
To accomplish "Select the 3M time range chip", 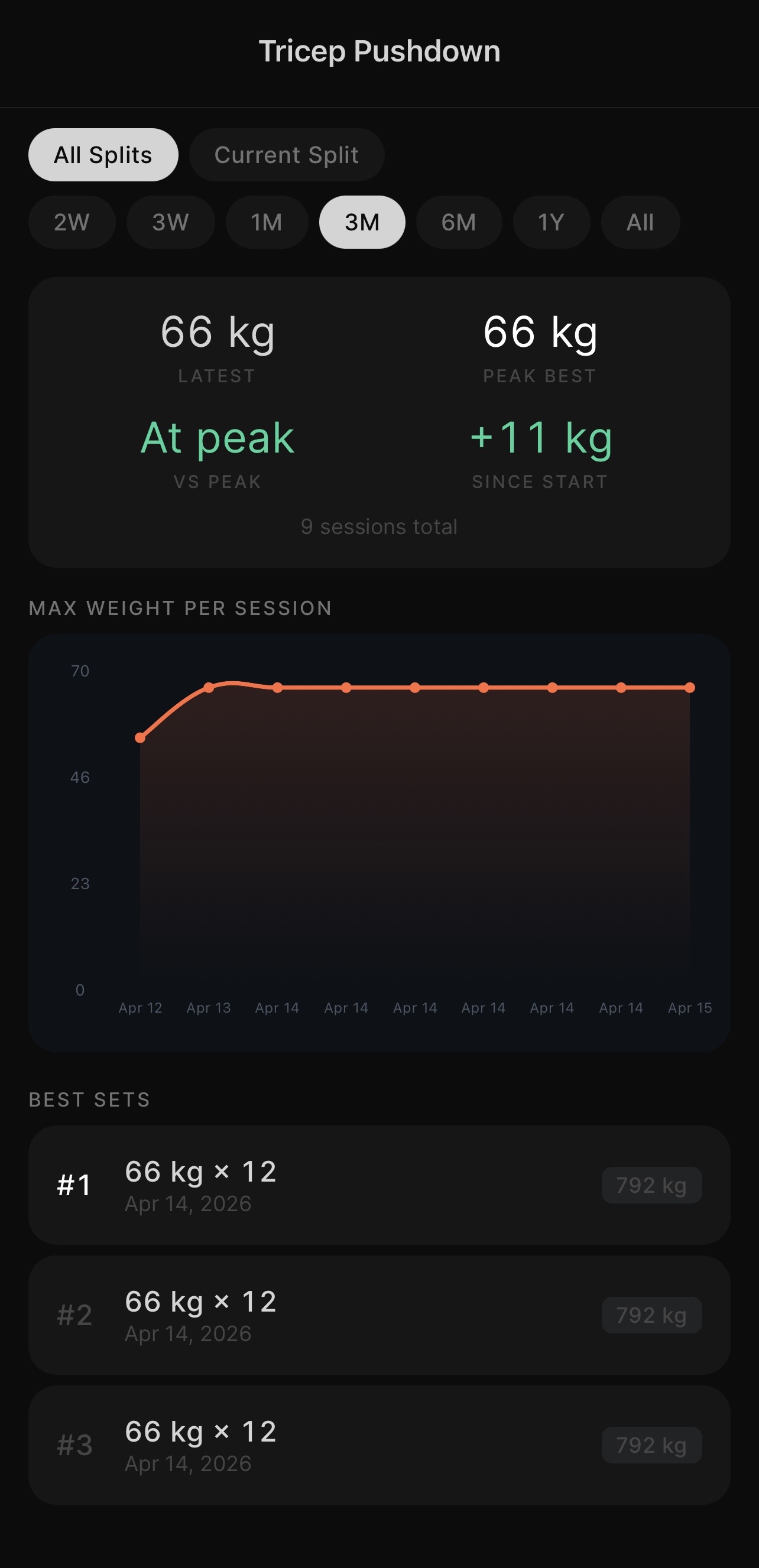I will point(362,222).
